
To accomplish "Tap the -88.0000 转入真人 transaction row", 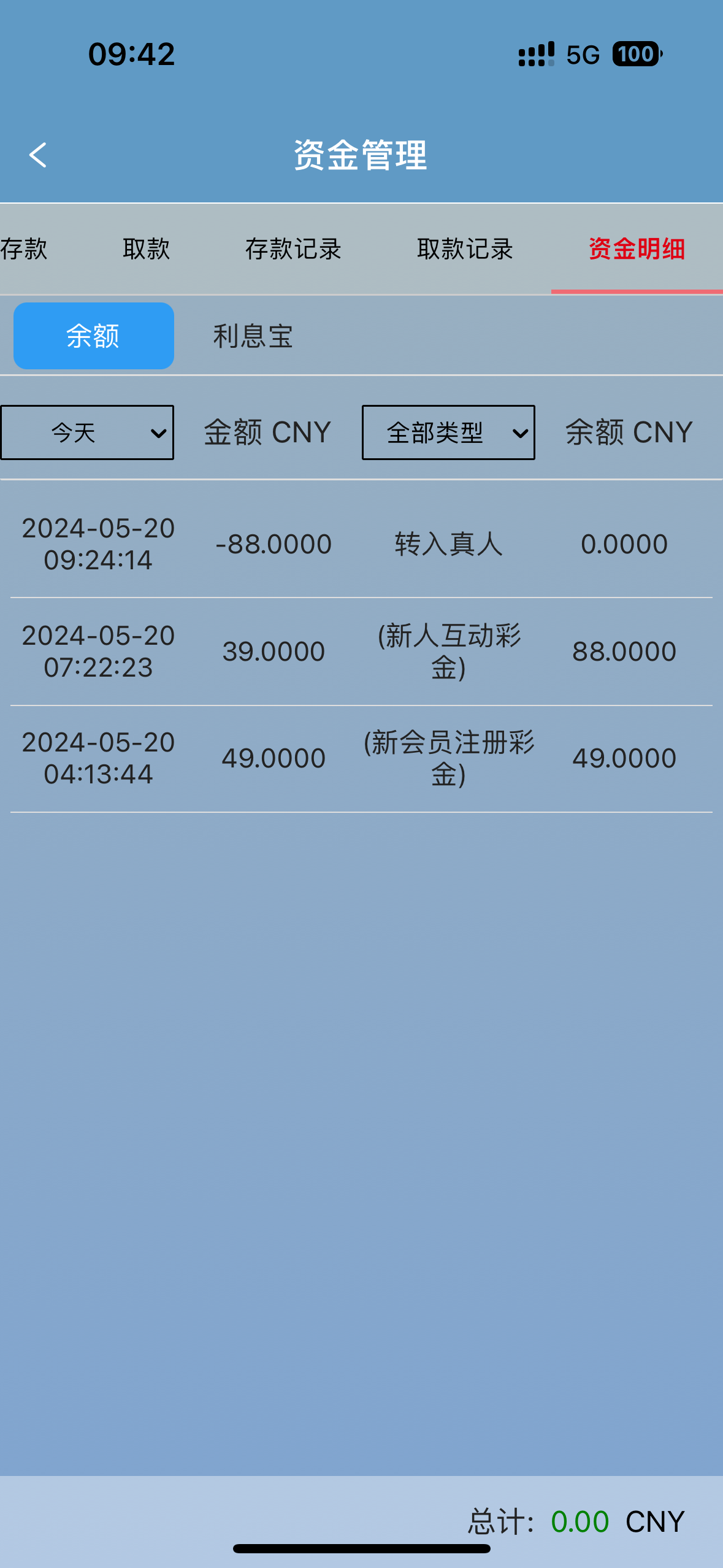I will (362, 544).
